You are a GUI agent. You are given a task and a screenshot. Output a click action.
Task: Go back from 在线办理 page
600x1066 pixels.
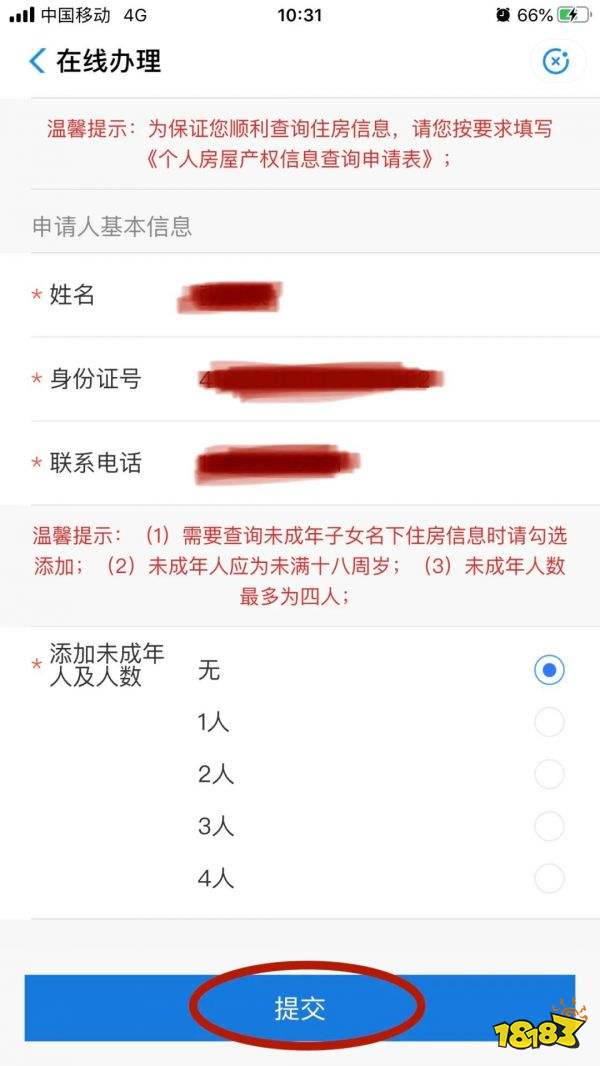[x=38, y=61]
